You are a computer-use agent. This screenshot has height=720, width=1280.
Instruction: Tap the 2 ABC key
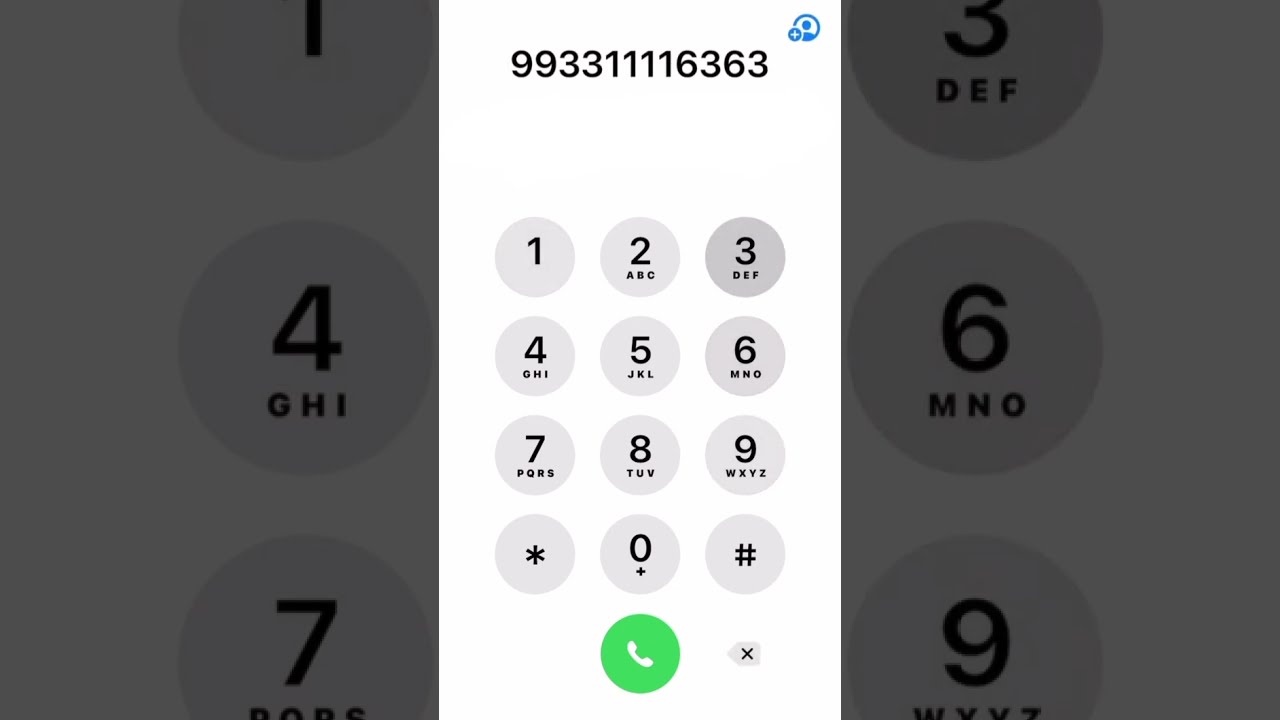point(640,256)
